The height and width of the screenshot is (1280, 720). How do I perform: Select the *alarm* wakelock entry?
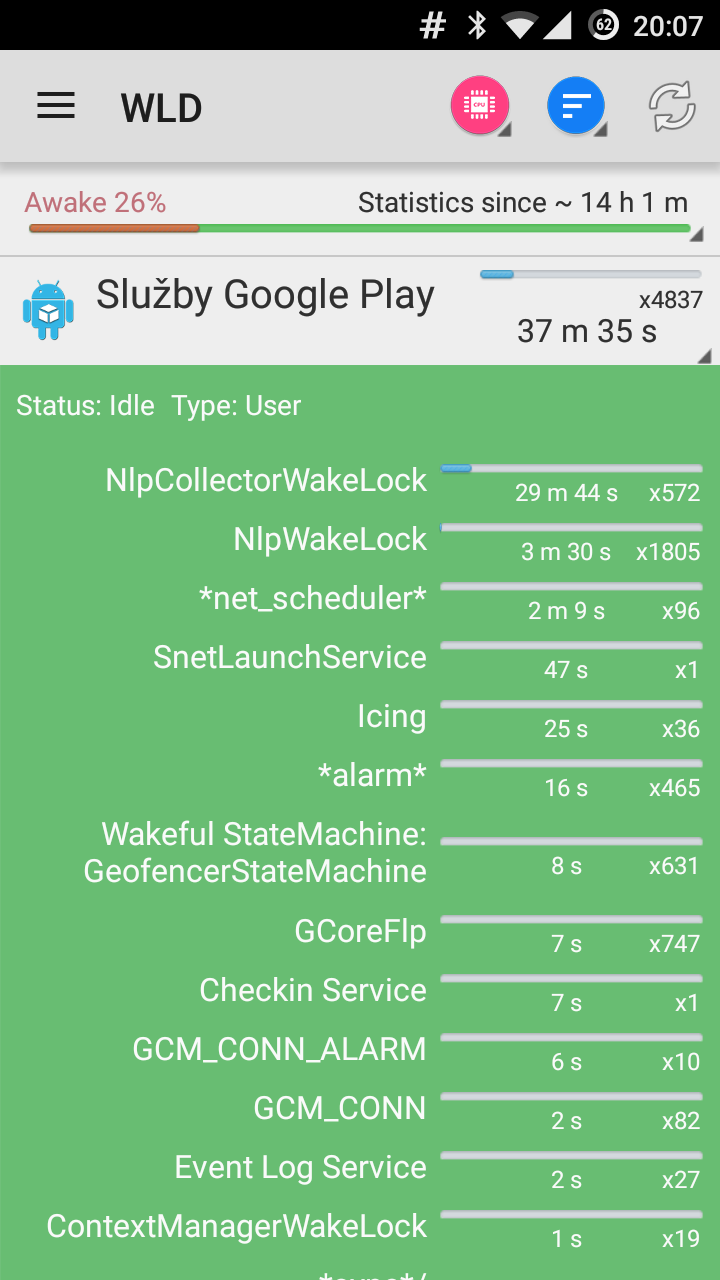pyautogui.click(x=360, y=777)
